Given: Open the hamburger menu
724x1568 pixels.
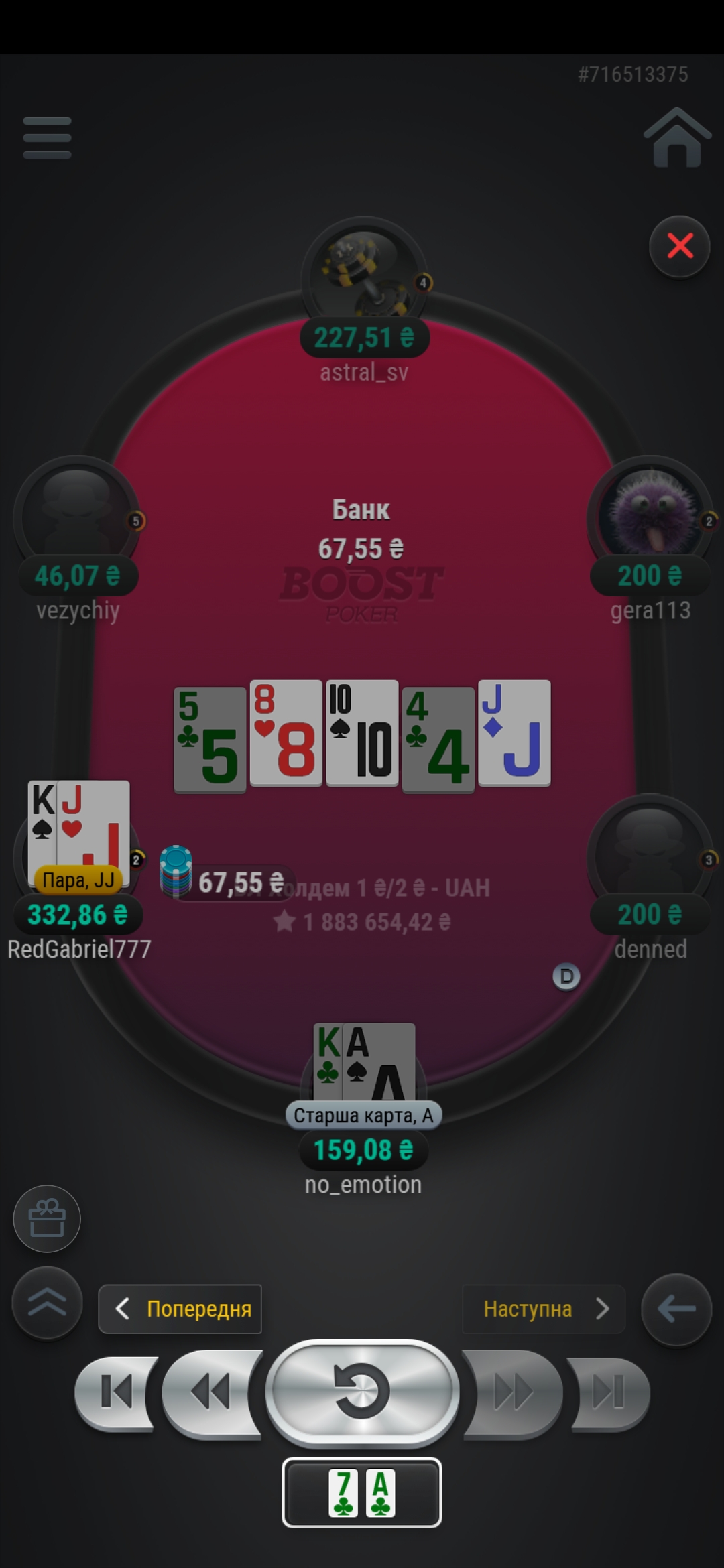Looking at the screenshot, I should pyautogui.click(x=47, y=138).
